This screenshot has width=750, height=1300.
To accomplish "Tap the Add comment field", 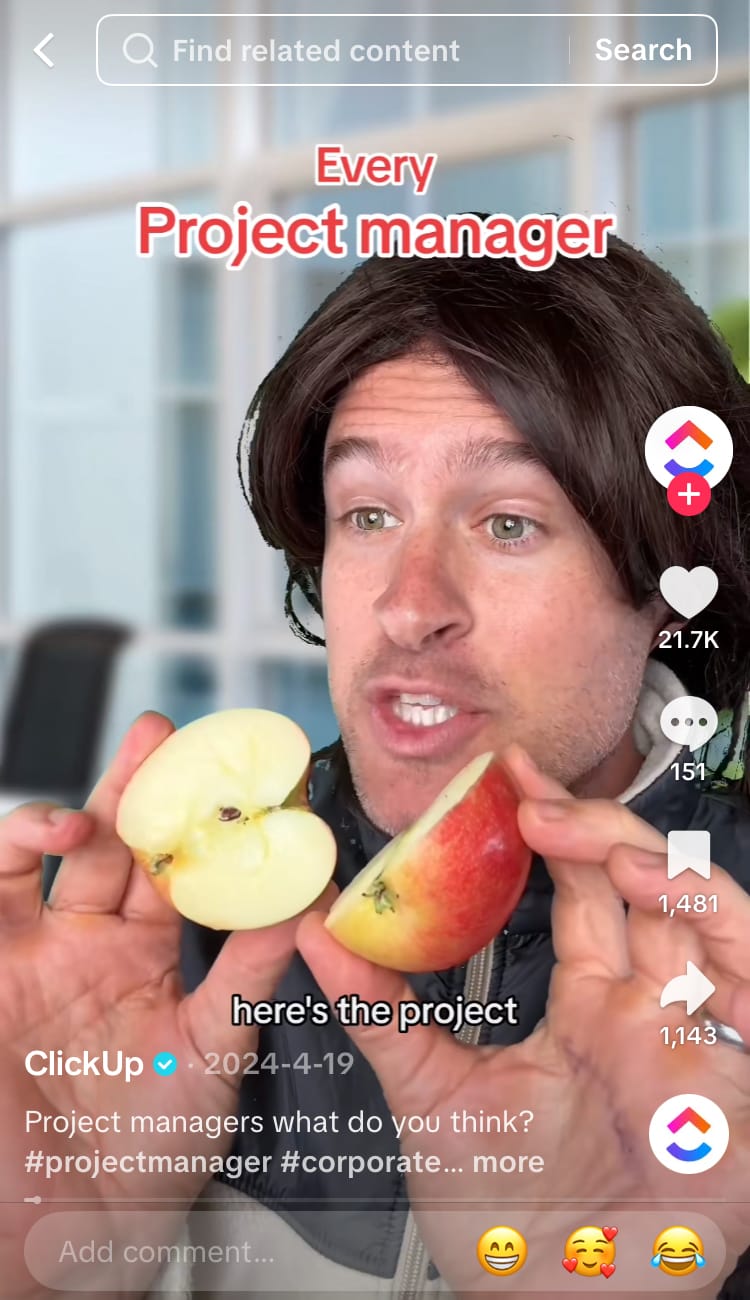I will coord(240,1251).
